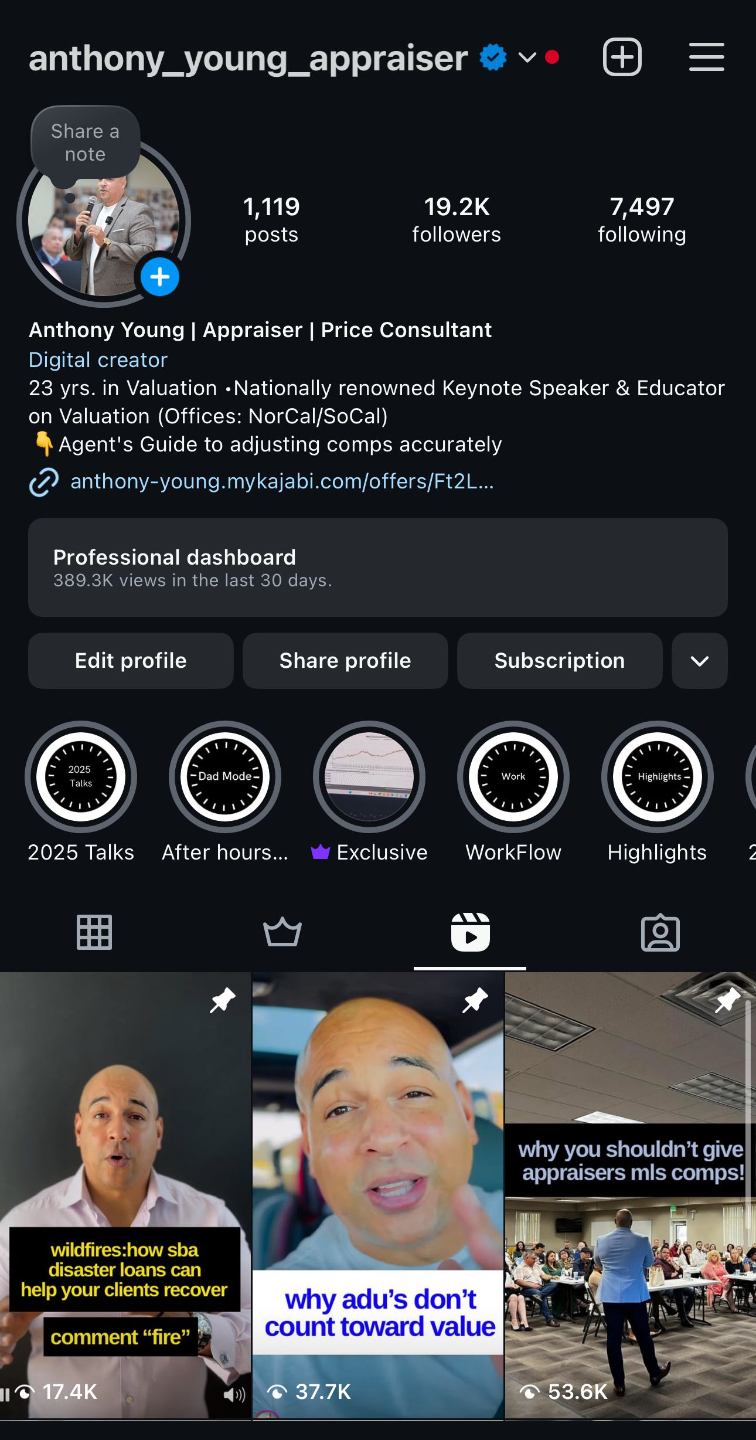Add a story with the blue plus badge
This screenshot has height=1440, width=756.
159,277
